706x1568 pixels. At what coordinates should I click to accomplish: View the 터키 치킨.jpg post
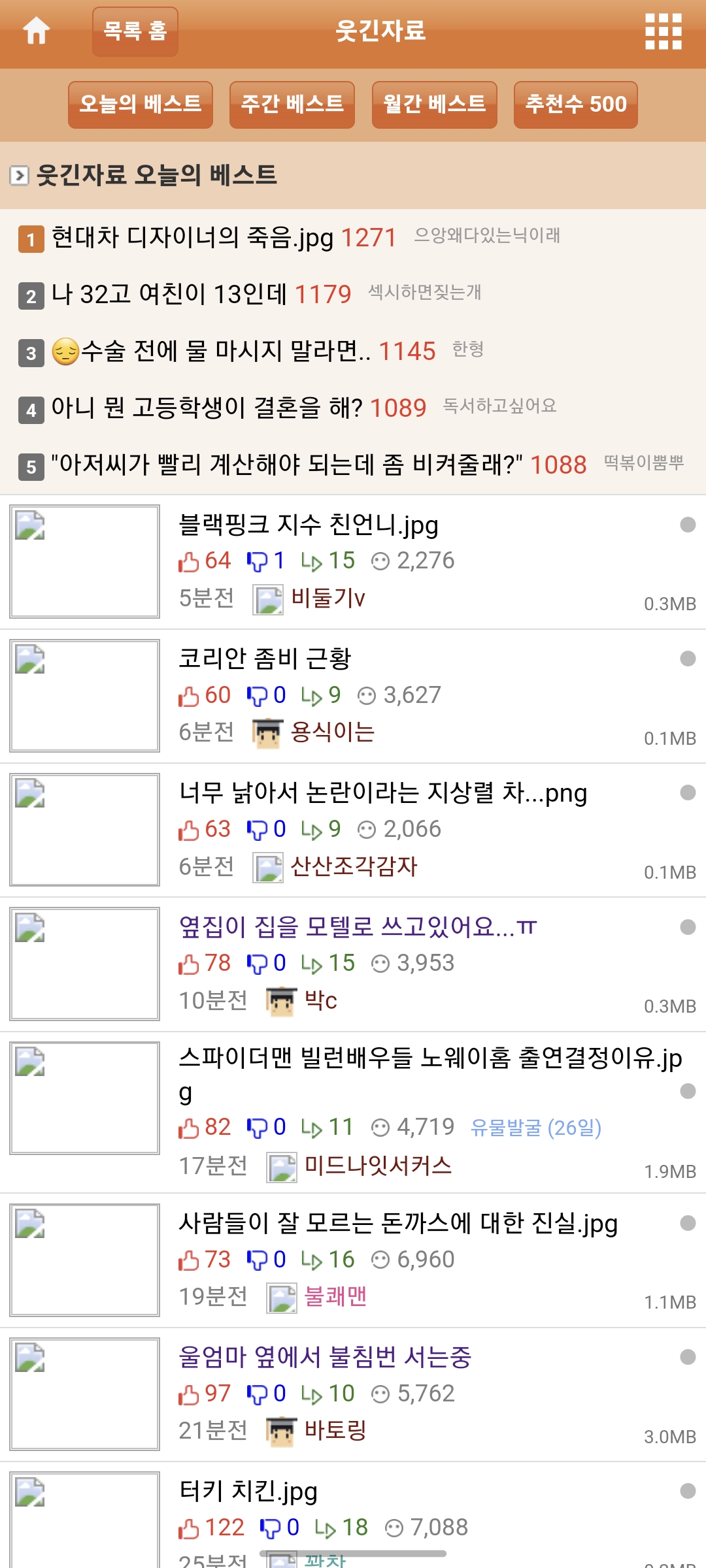[248, 1491]
